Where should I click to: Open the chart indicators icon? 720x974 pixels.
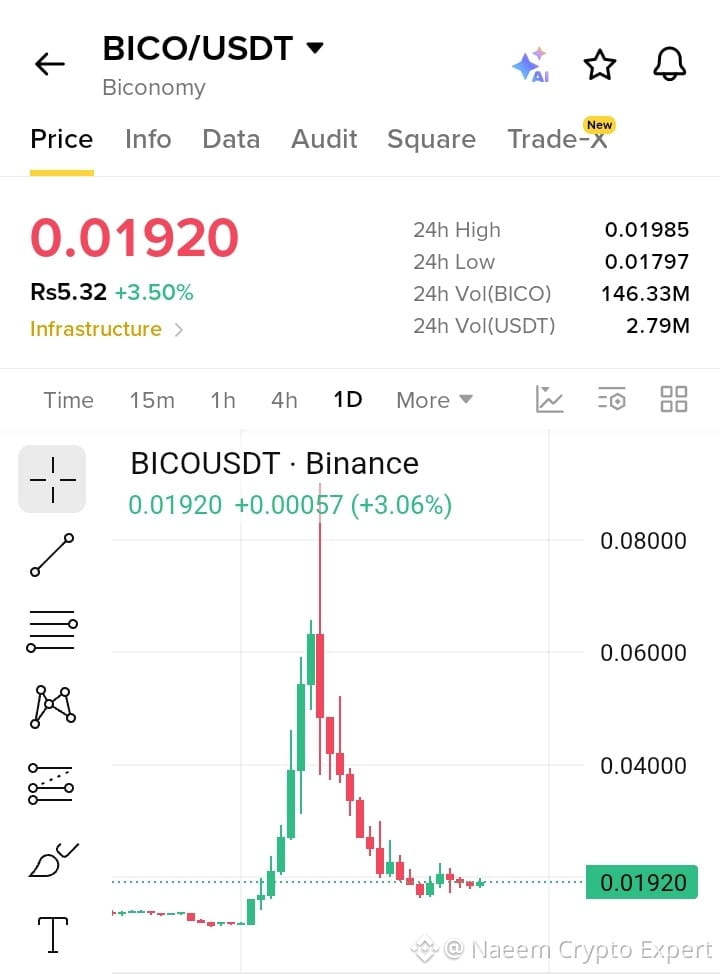tap(549, 399)
